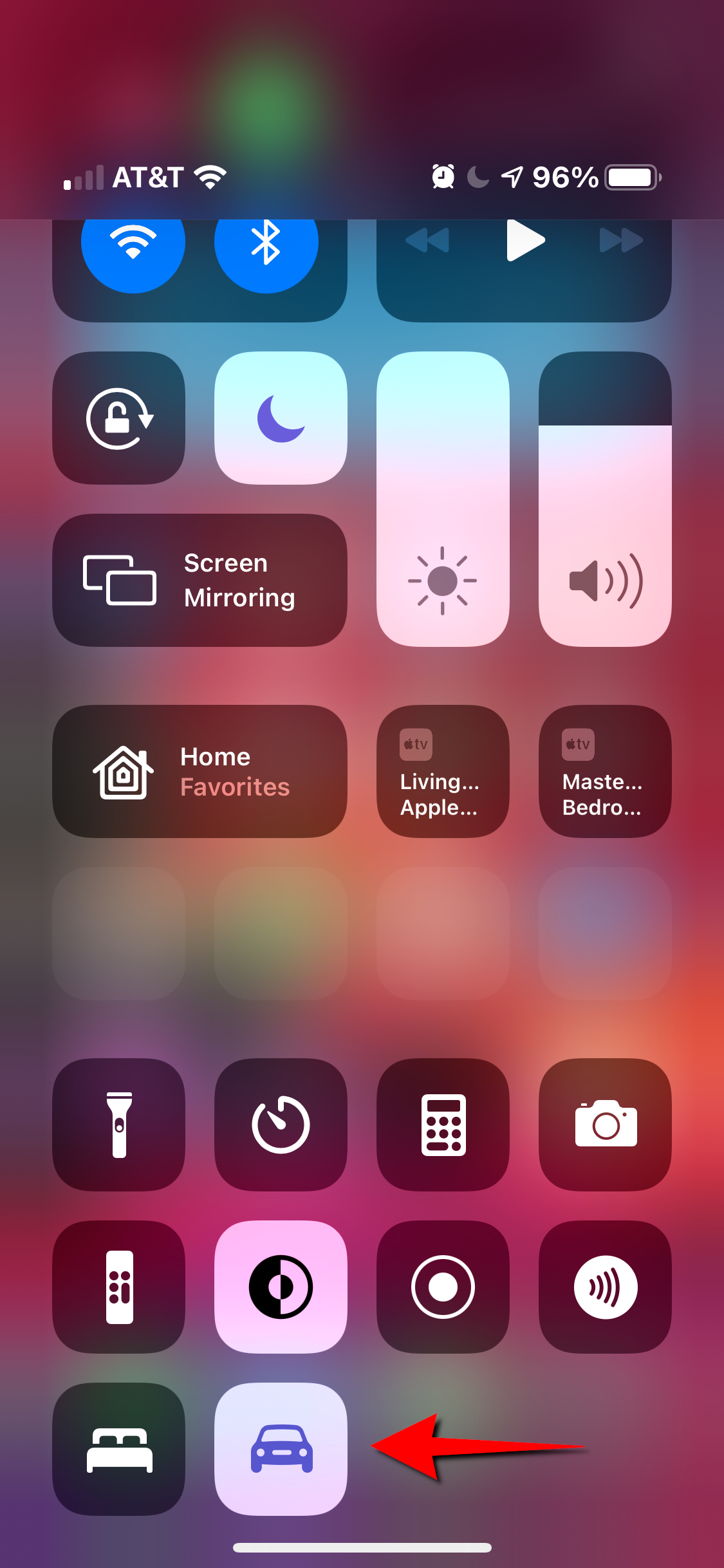Open the Master Bedroom Apple TV tile
Image resolution: width=724 pixels, height=1568 pixels.
605,771
